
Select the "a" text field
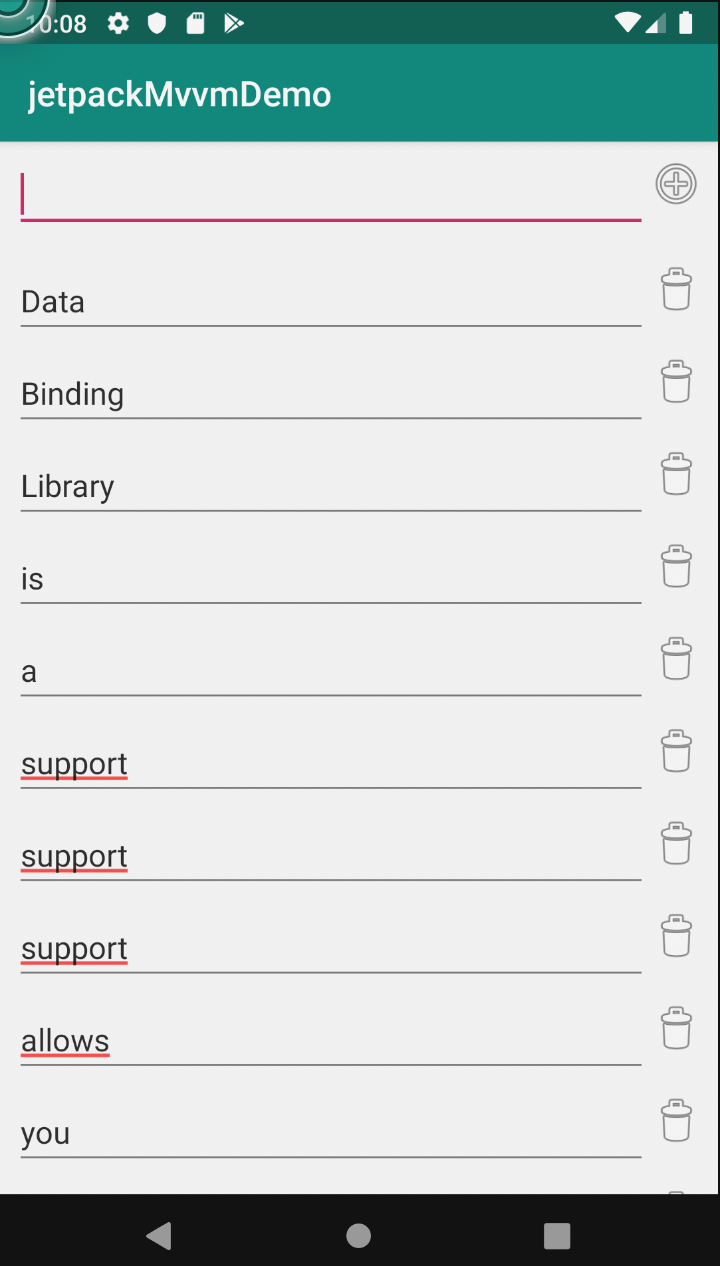[330, 671]
